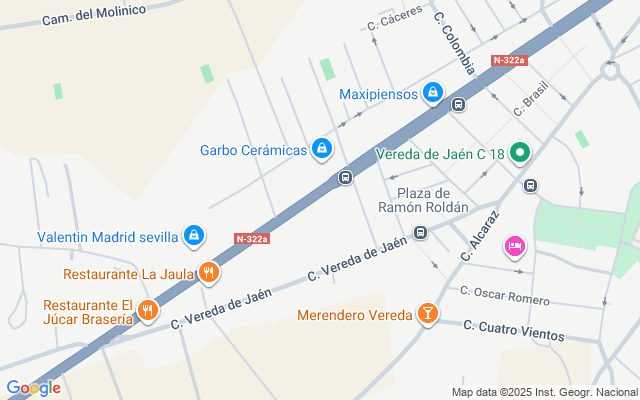Select the bus stop right of Vereda de Jaén C 18
The width and height of the screenshot is (640, 400).
[530, 186]
